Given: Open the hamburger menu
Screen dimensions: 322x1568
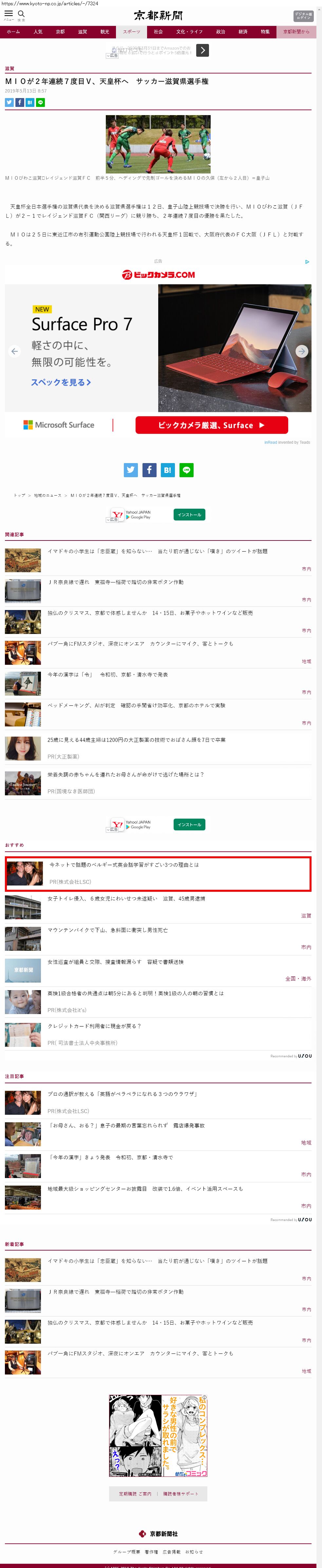Looking at the screenshot, I should tap(9, 14).
